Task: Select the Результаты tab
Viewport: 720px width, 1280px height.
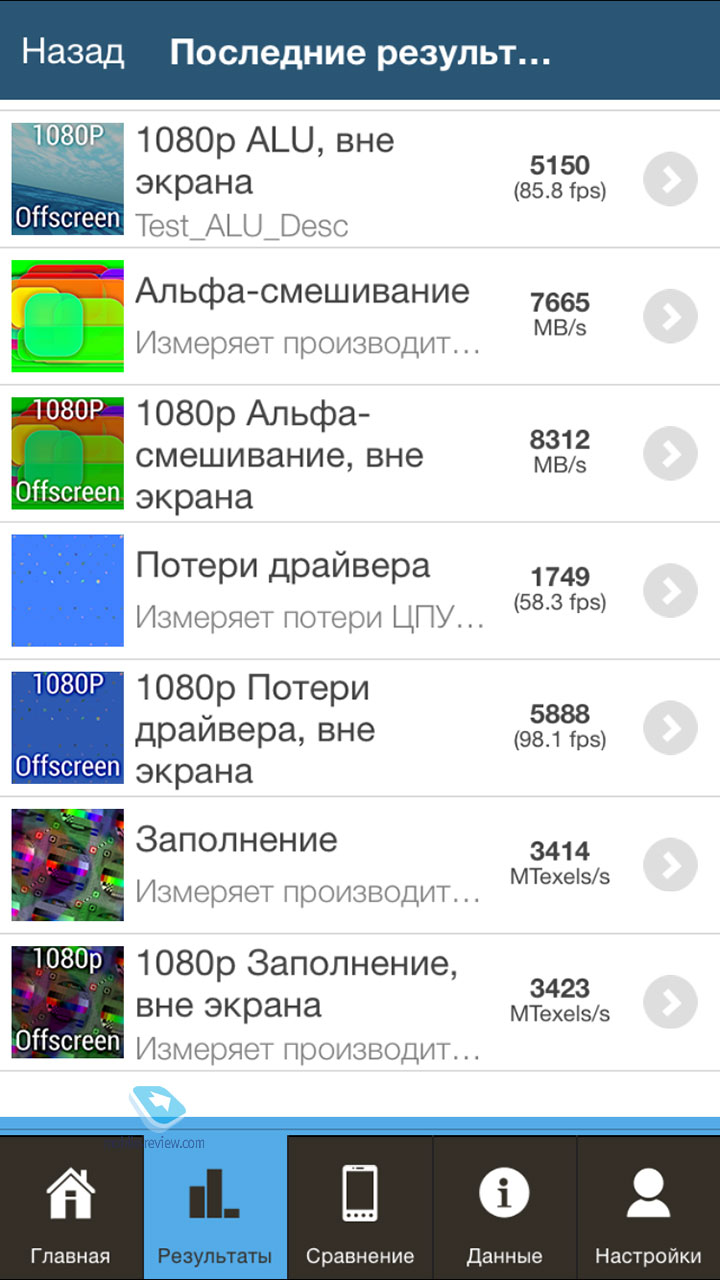Action: [215, 1208]
